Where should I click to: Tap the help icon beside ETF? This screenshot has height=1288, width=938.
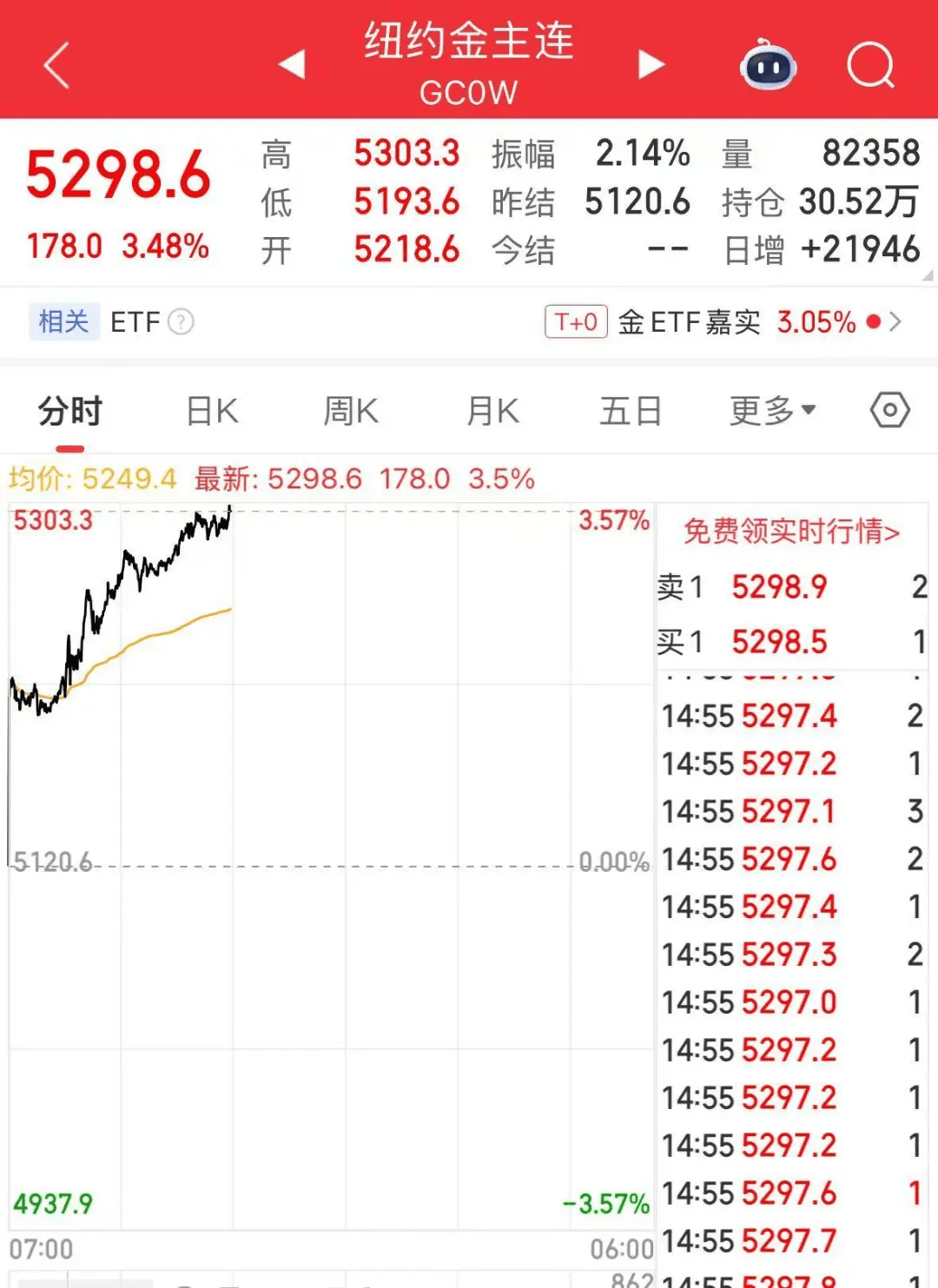pos(181,322)
